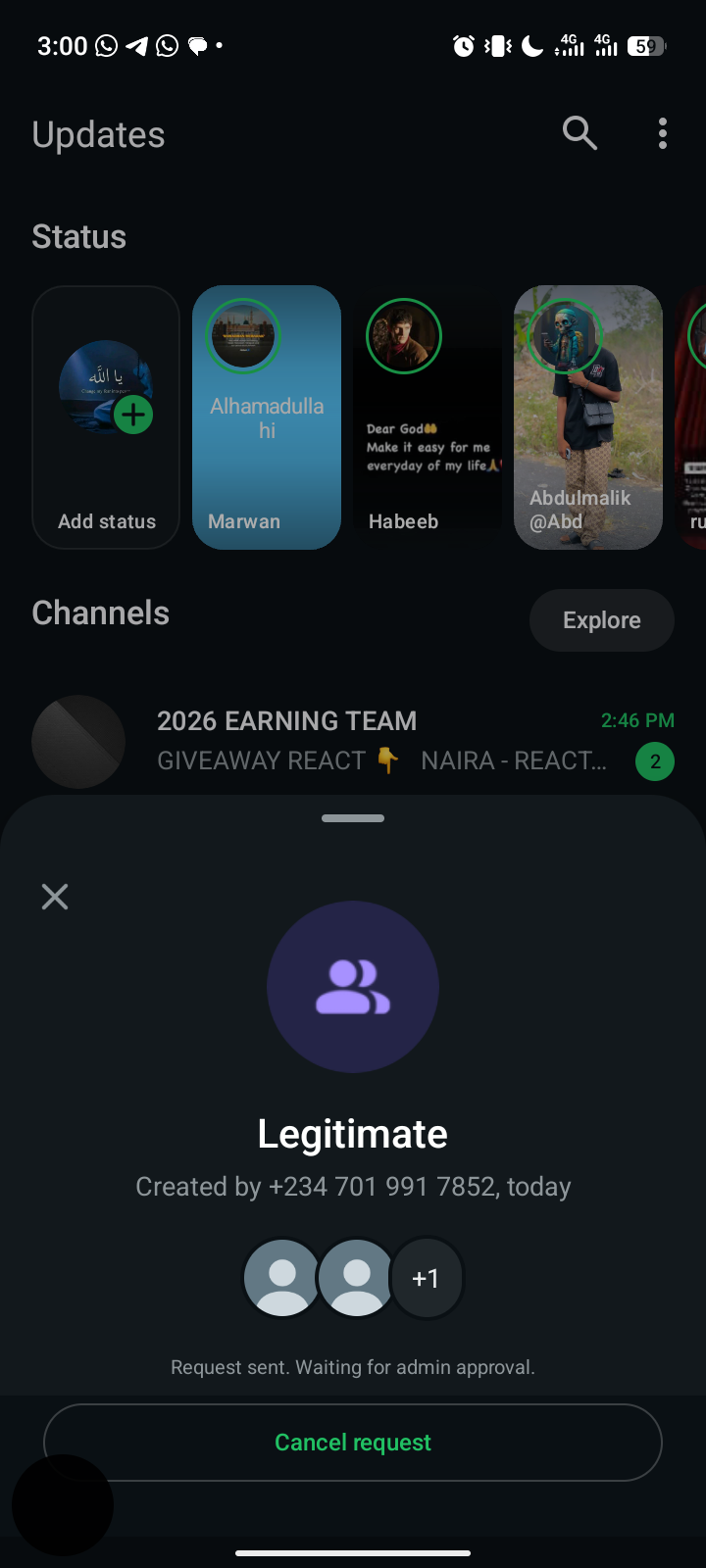706x1568 pixels.
Task: Open Abdulmalik's status update
Action: click(x=588, y=417)
